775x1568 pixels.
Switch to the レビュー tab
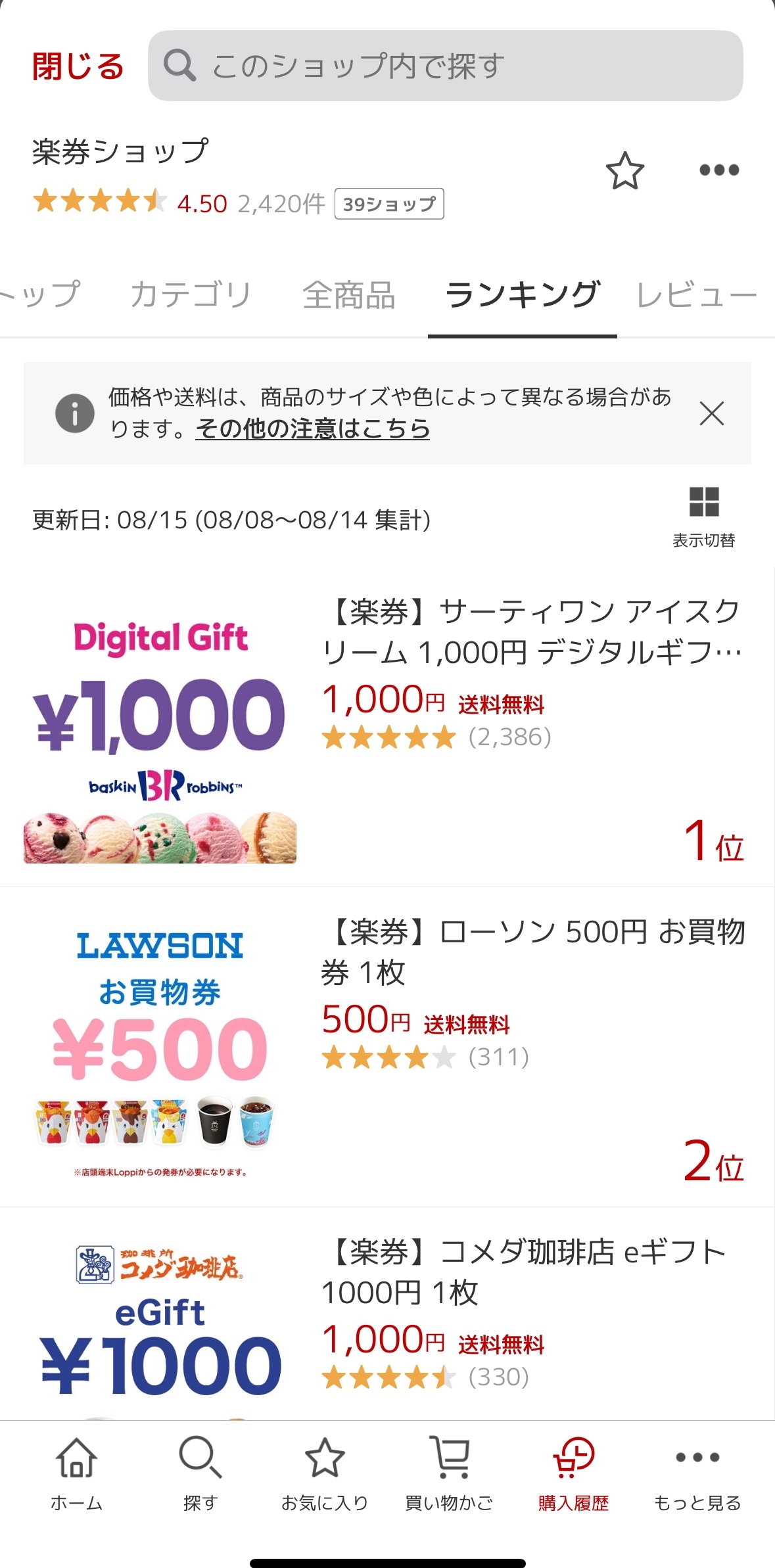click(x=697, y=295)
